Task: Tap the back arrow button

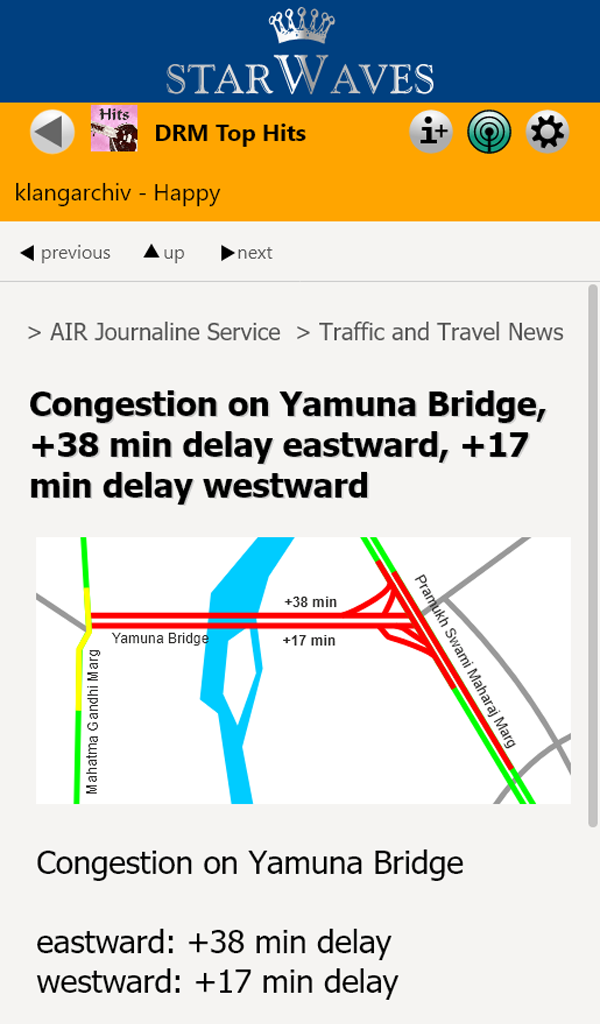Action: tap(52, 132)
